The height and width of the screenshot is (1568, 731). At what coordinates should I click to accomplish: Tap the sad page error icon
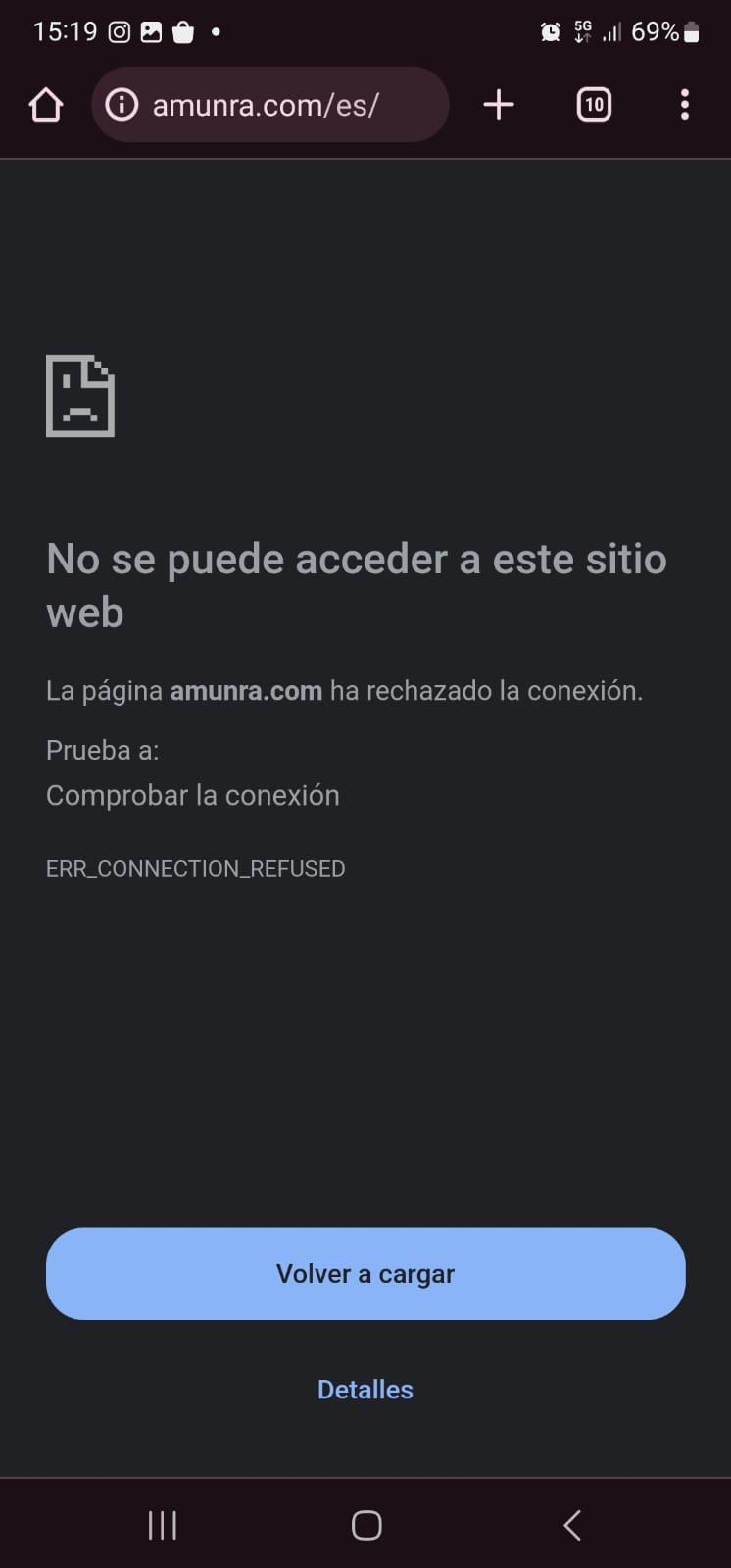[x=80, y=396]
